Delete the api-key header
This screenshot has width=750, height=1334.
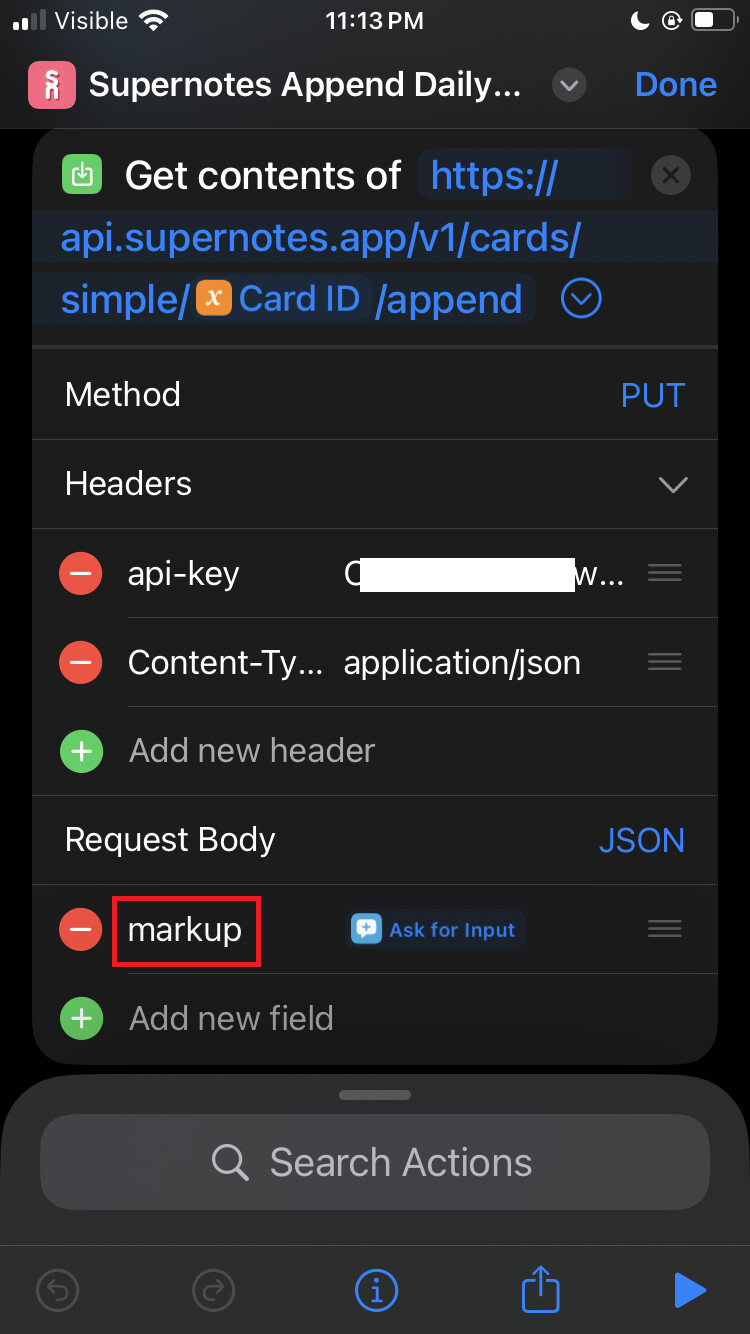[81, 574]
